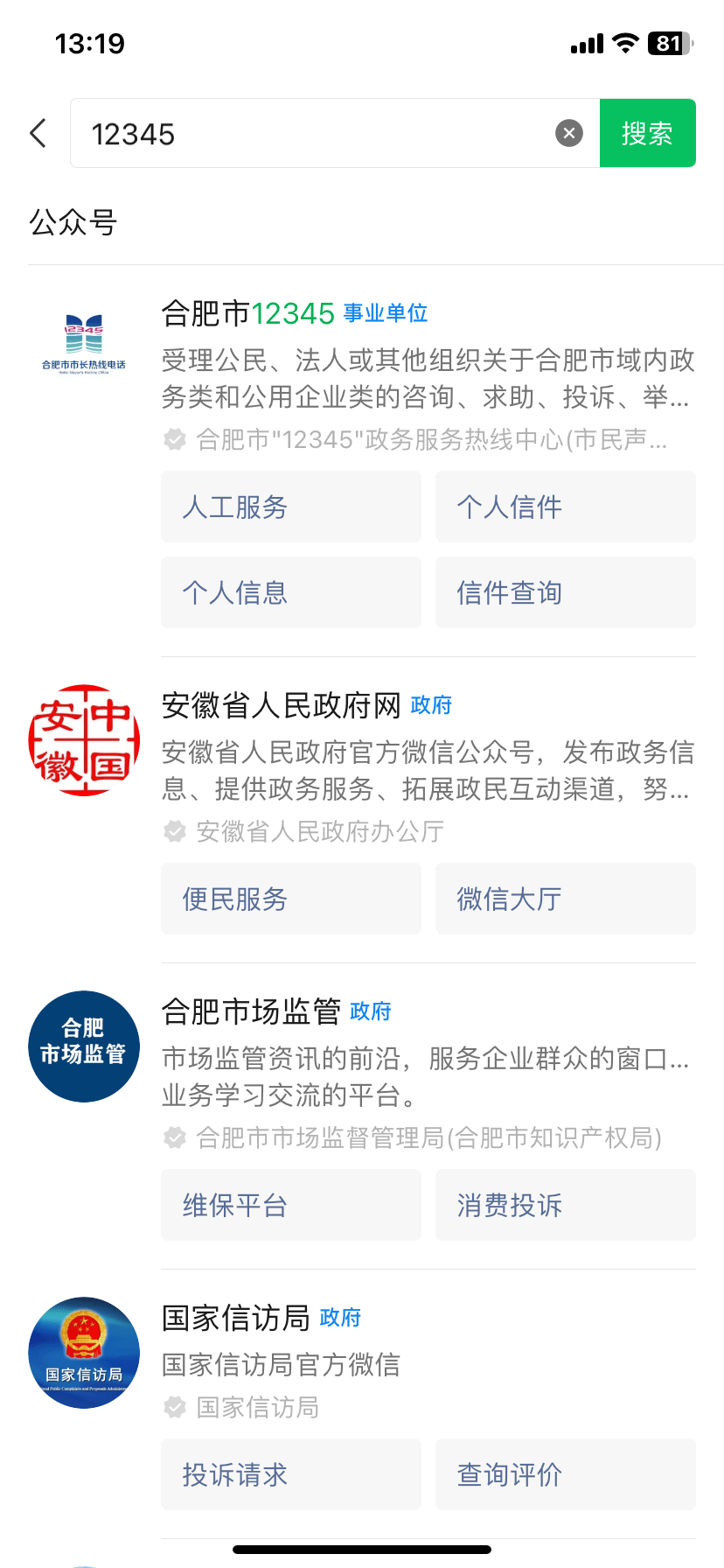
Task: Go back using the left arrow
Action: click(x=38, y=133)
